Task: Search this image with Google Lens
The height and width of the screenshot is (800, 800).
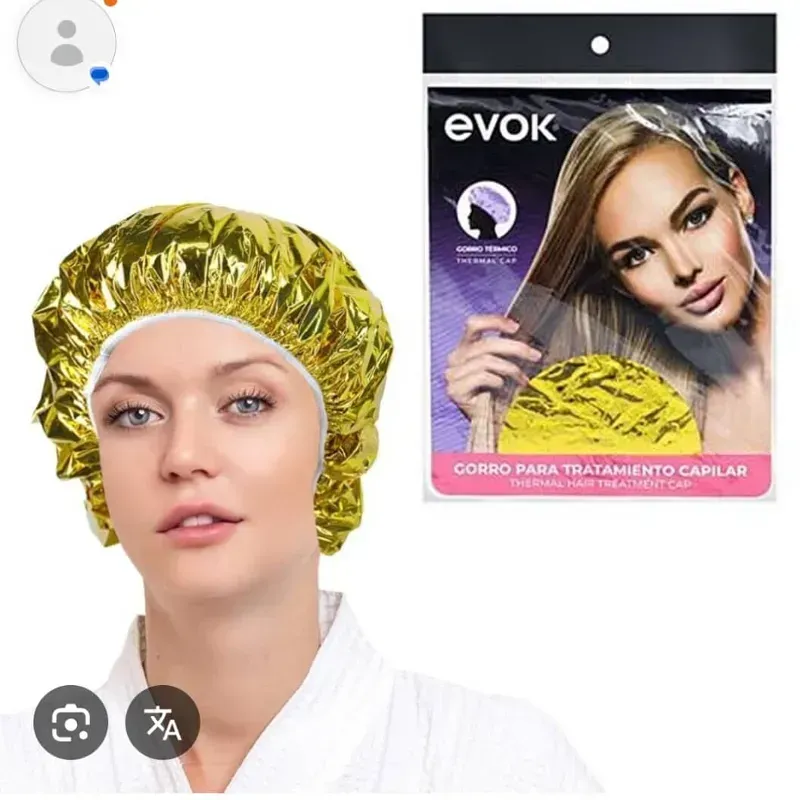Action: point(70,722)
